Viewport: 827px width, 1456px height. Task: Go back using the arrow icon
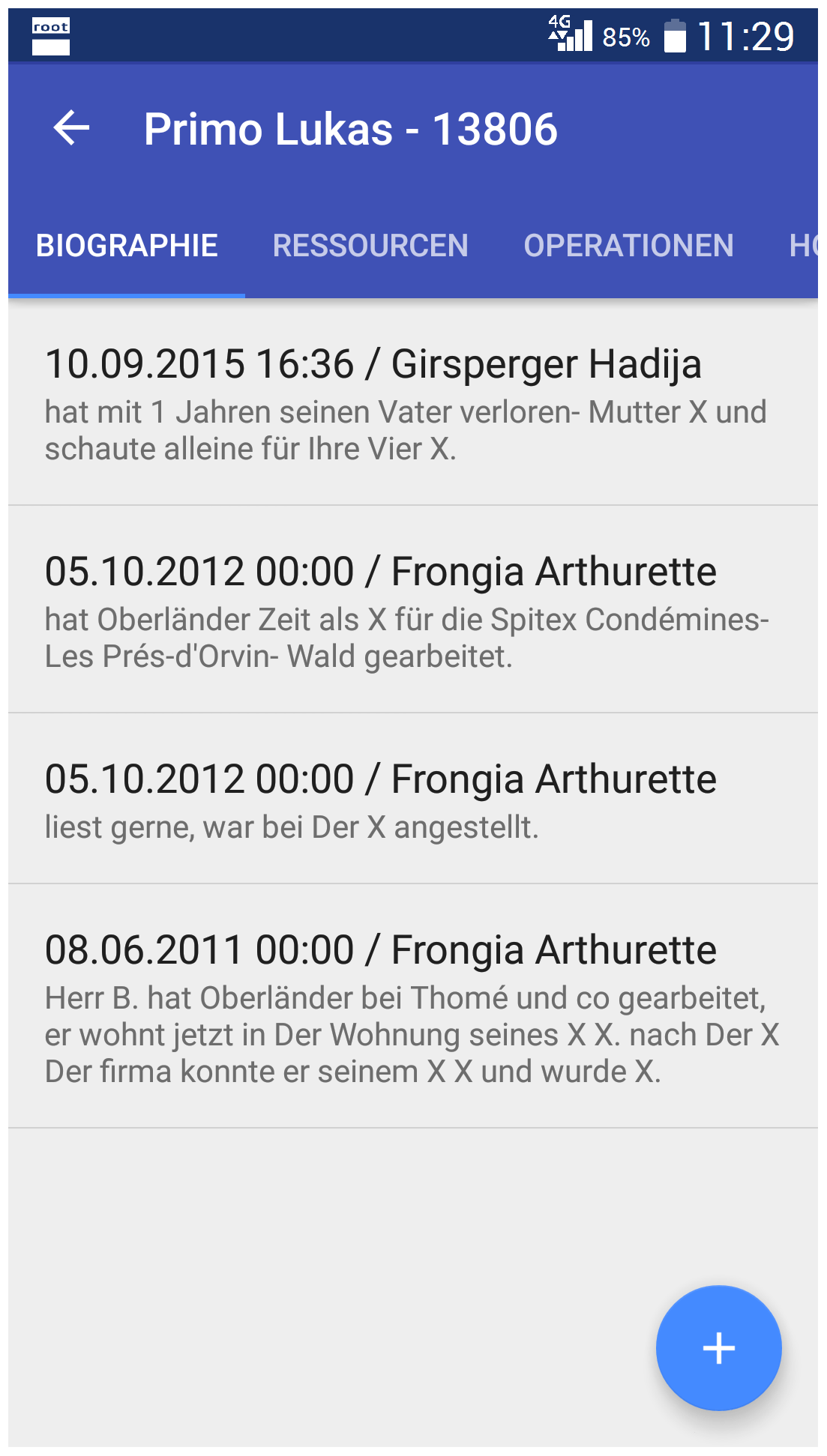coord(71,128)
